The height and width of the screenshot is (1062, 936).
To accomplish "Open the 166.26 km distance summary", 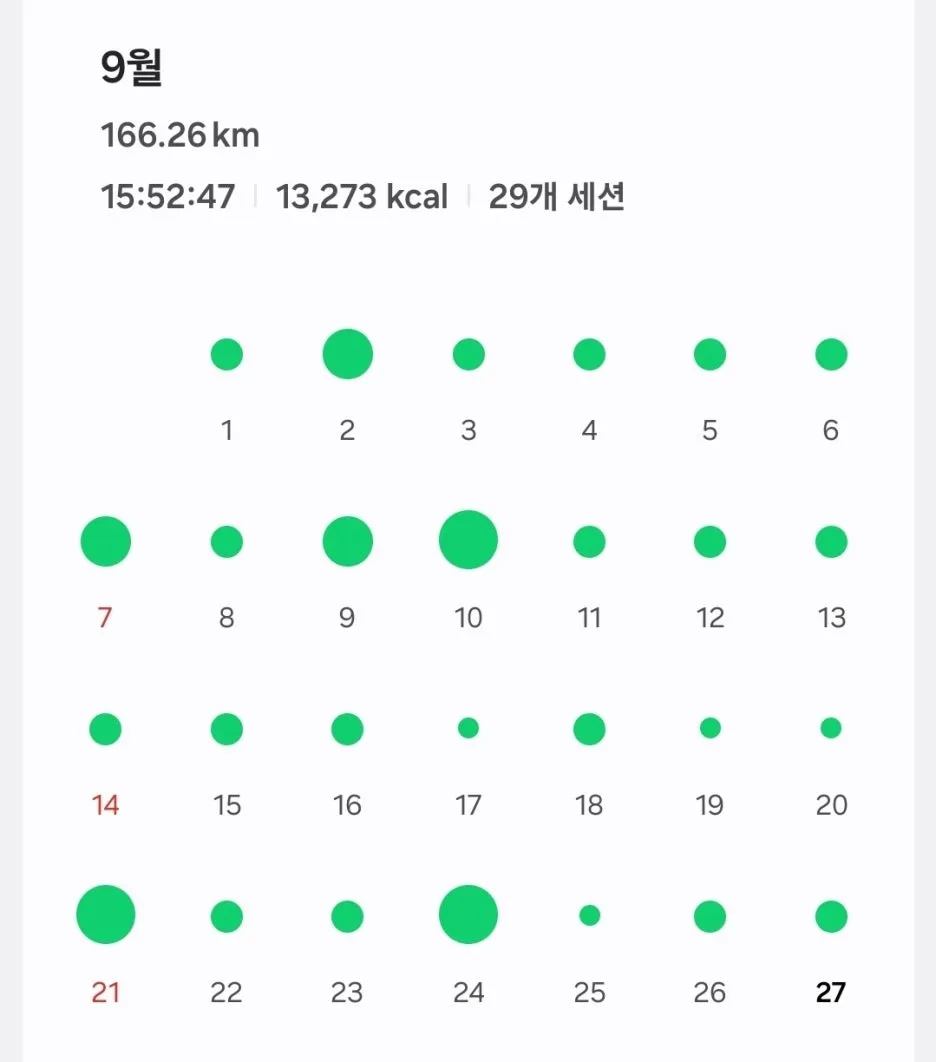I will 180,135.
